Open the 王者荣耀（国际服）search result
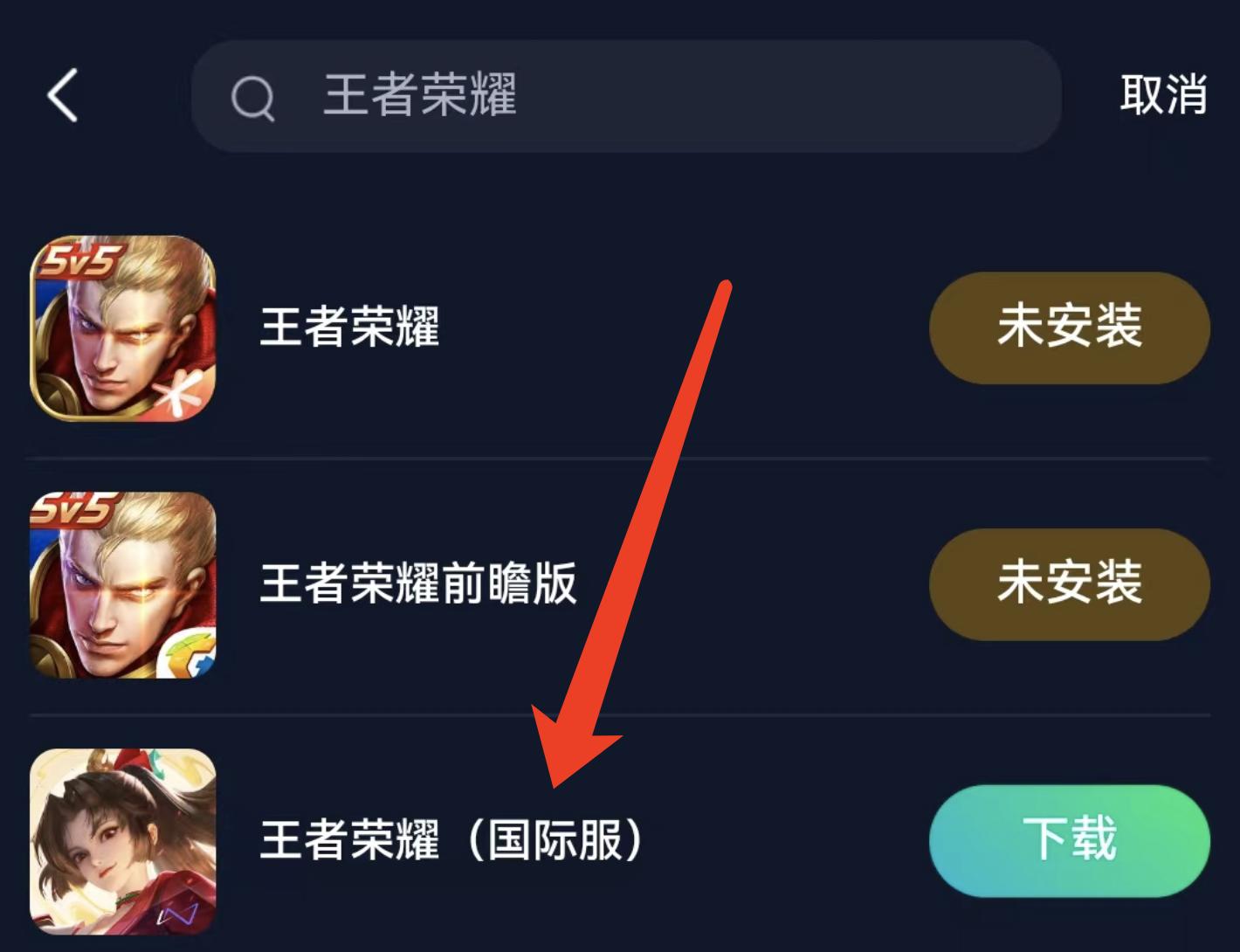 point(450,840)
